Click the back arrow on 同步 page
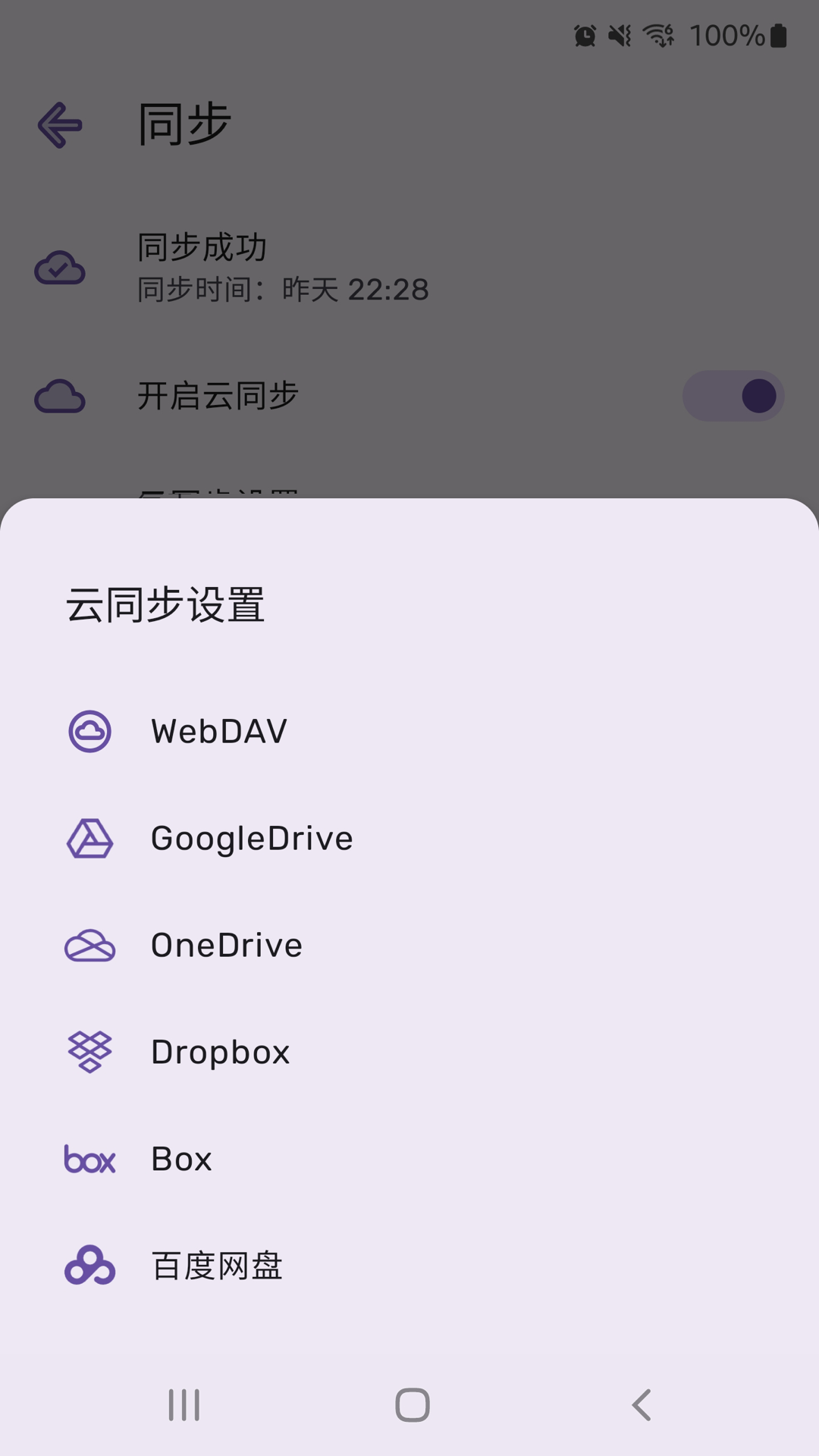Screen dimensions: 819x1456 pyautogui.click(x=58, y=124)
